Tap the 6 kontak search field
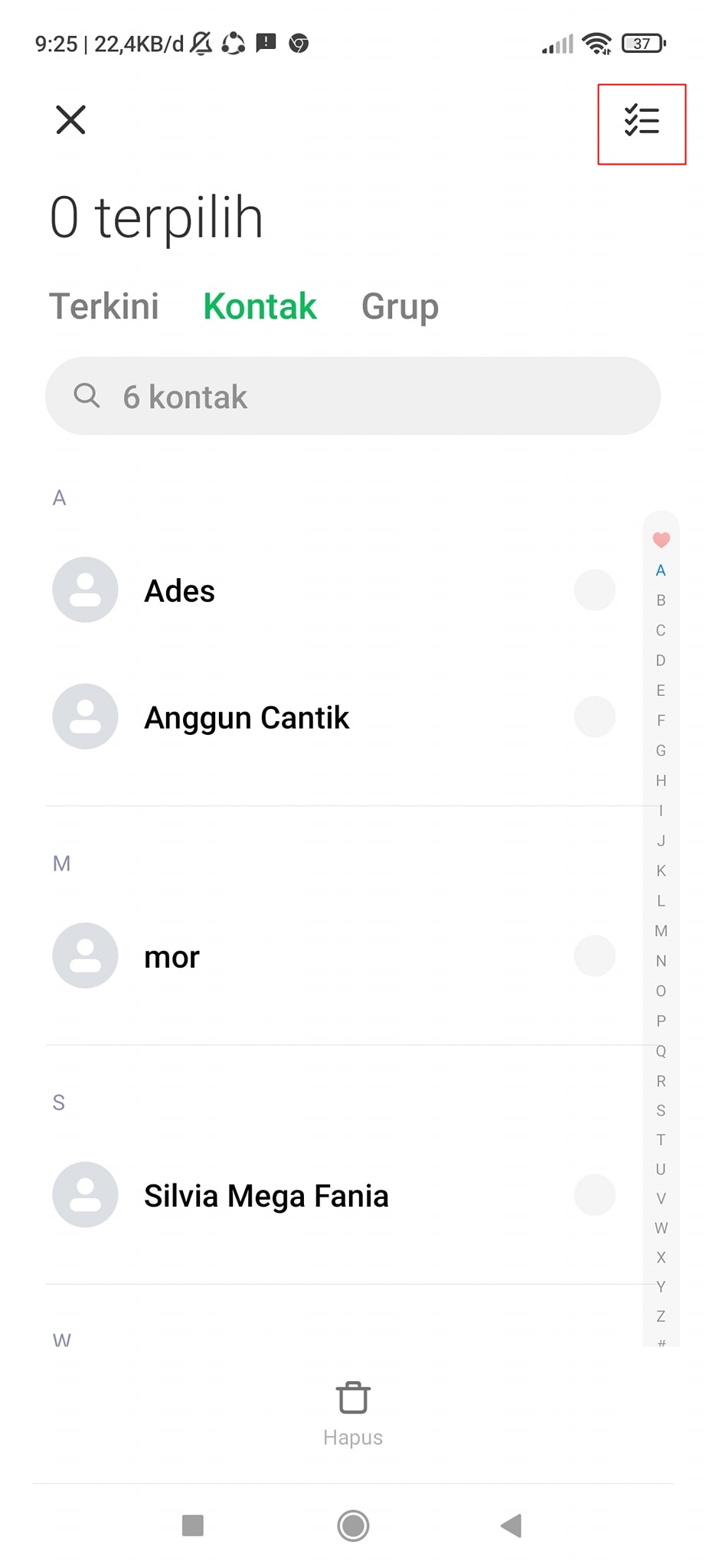This screenshot has height=1568, width=706. (x=353, y=396)
